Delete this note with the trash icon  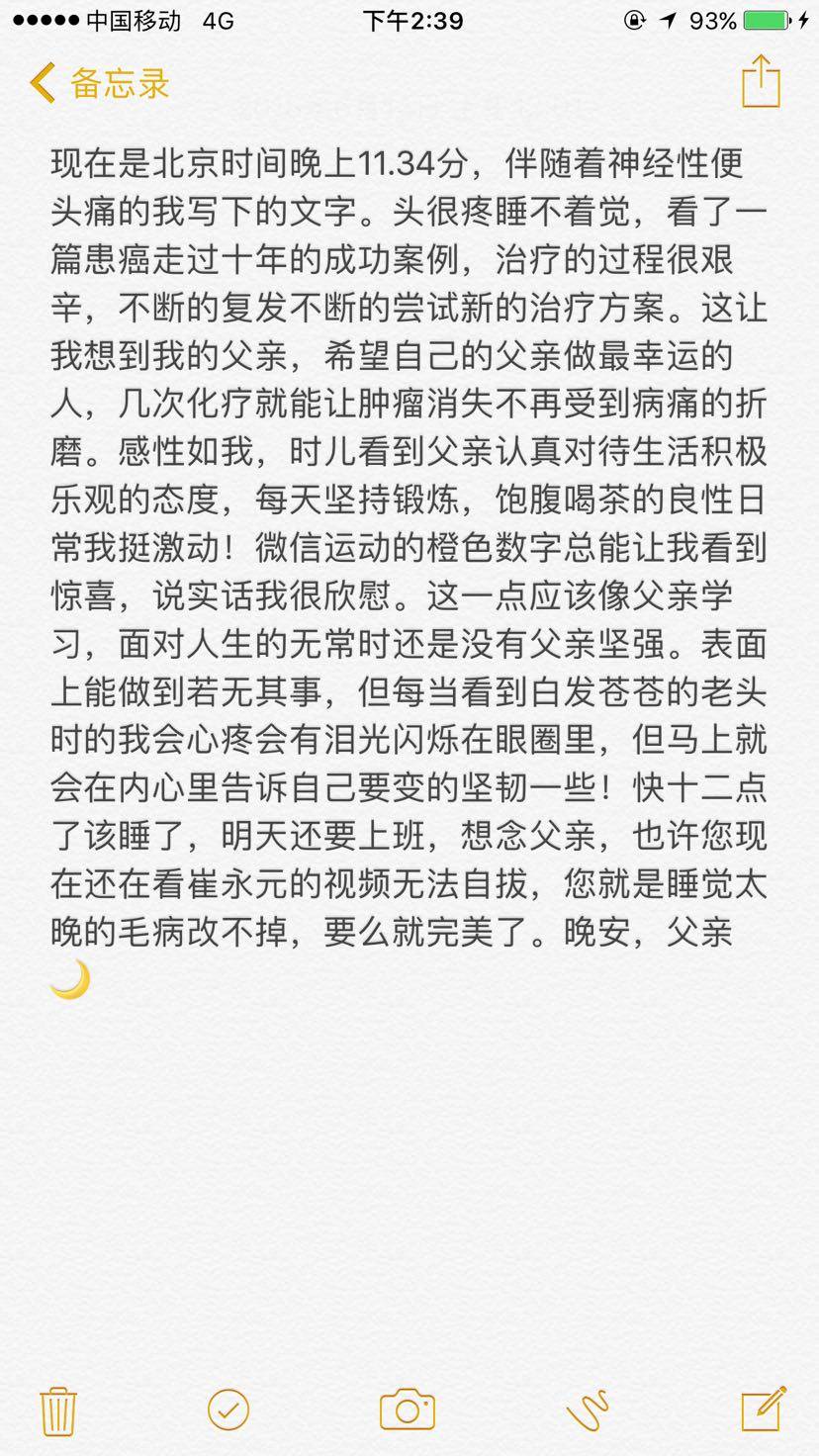coord(58,1410)
